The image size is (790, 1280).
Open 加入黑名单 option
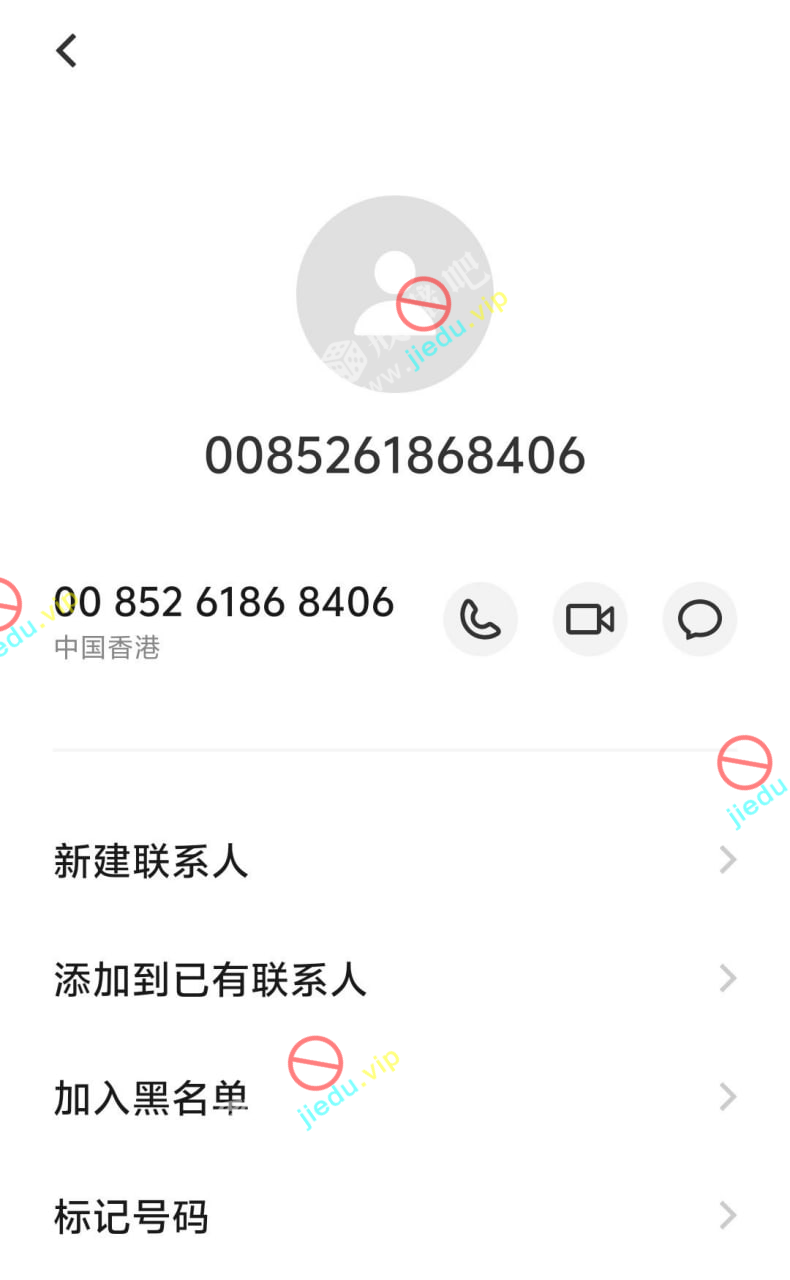coord(394,1098)
